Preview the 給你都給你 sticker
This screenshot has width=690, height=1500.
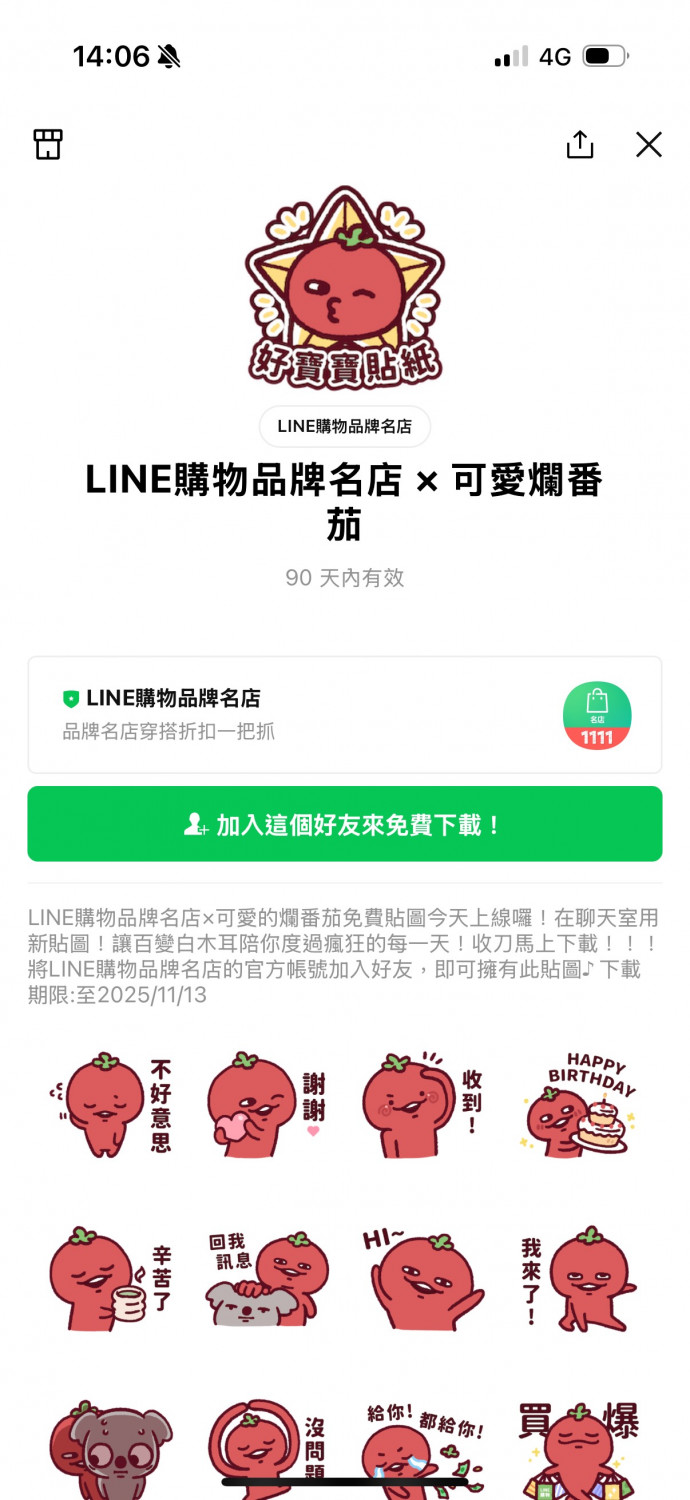coord(423,1445)
